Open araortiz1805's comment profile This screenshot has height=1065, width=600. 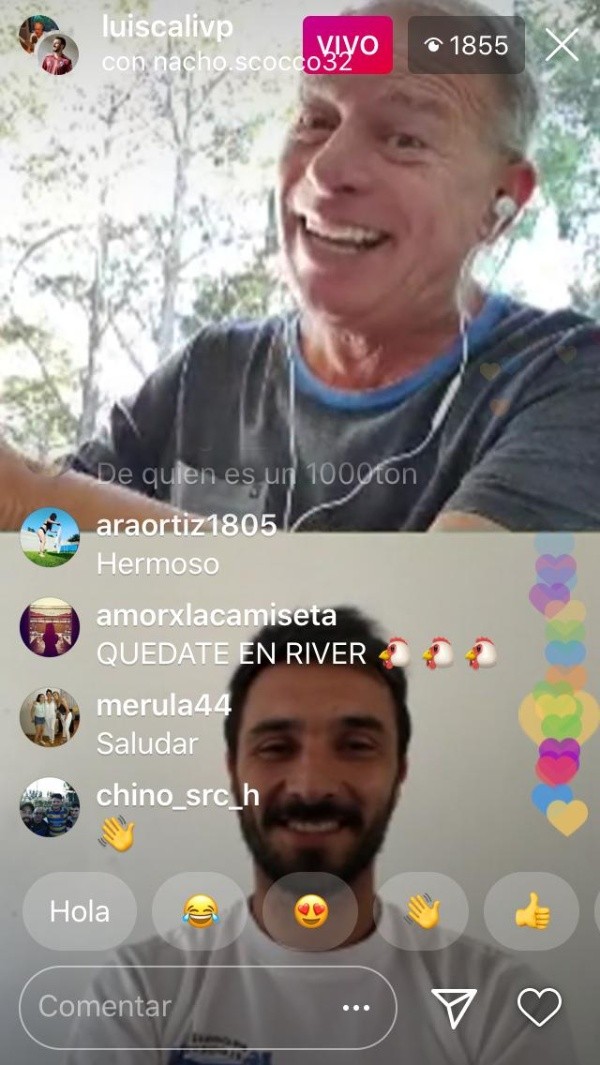click(x=49, y=538)
